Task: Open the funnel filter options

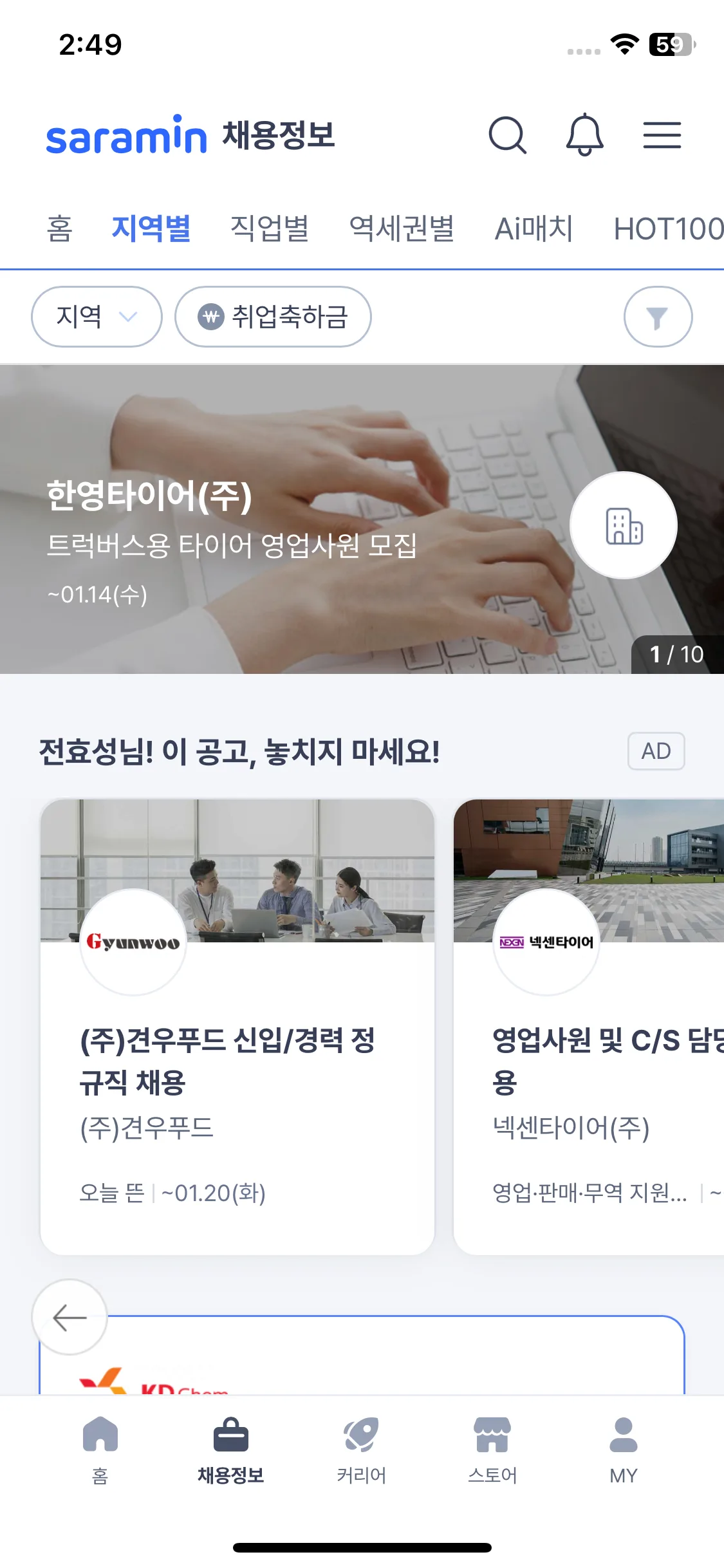Action: pos(658,317)
